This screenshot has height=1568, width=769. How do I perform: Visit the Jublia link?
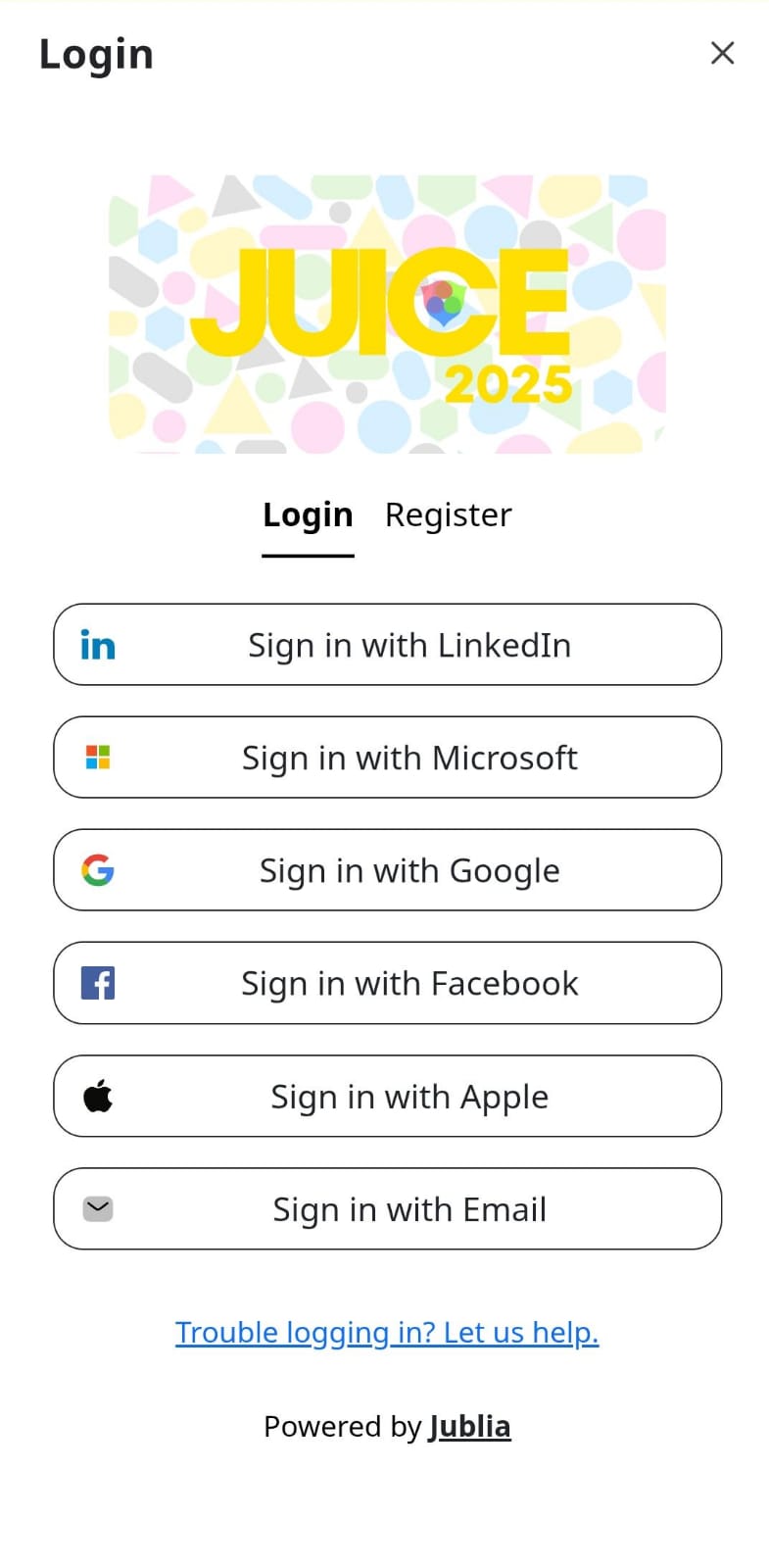tap(469, 1427)
